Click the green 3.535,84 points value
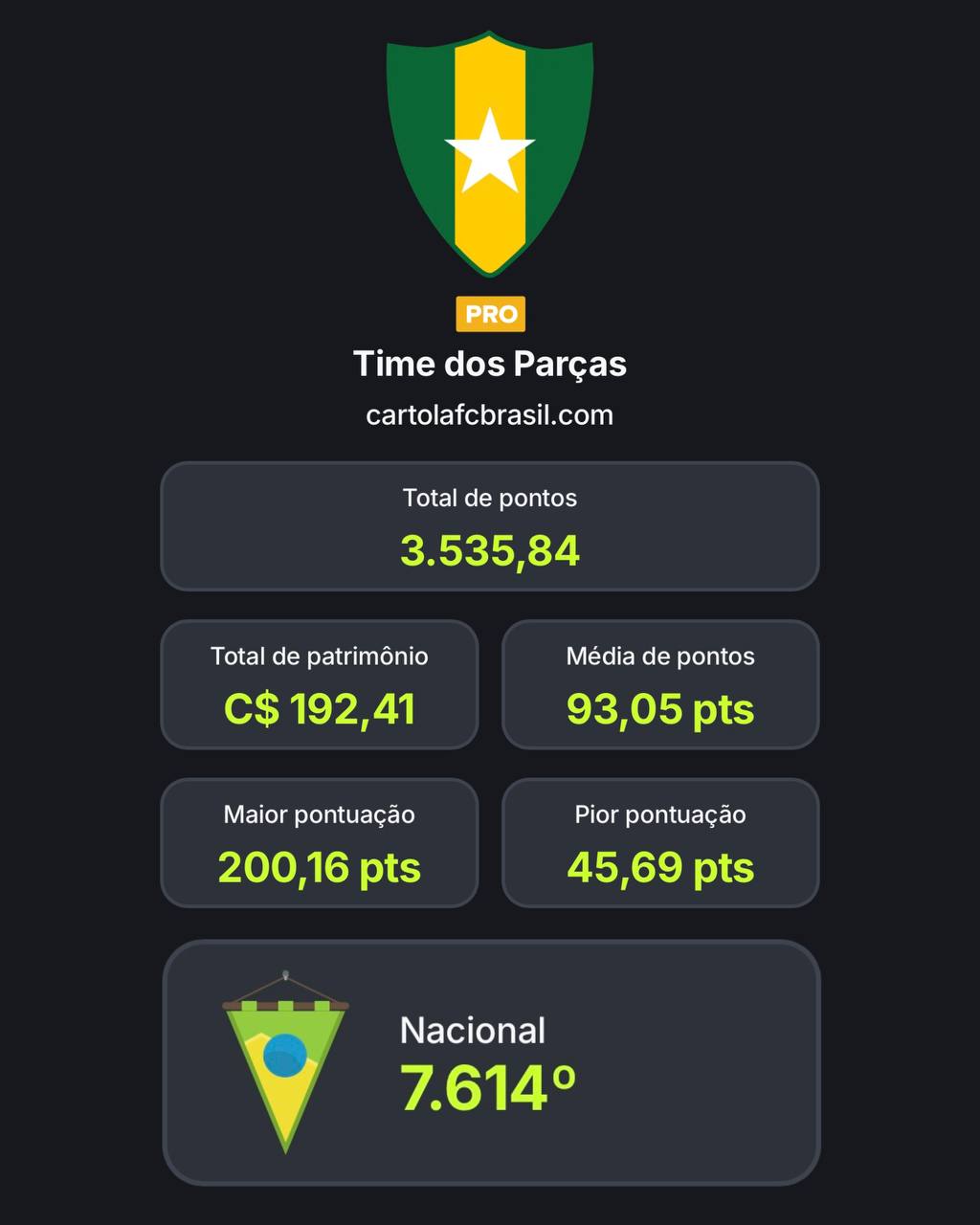The width and height of the screenshot is (980, 1225). coord(490,550)
